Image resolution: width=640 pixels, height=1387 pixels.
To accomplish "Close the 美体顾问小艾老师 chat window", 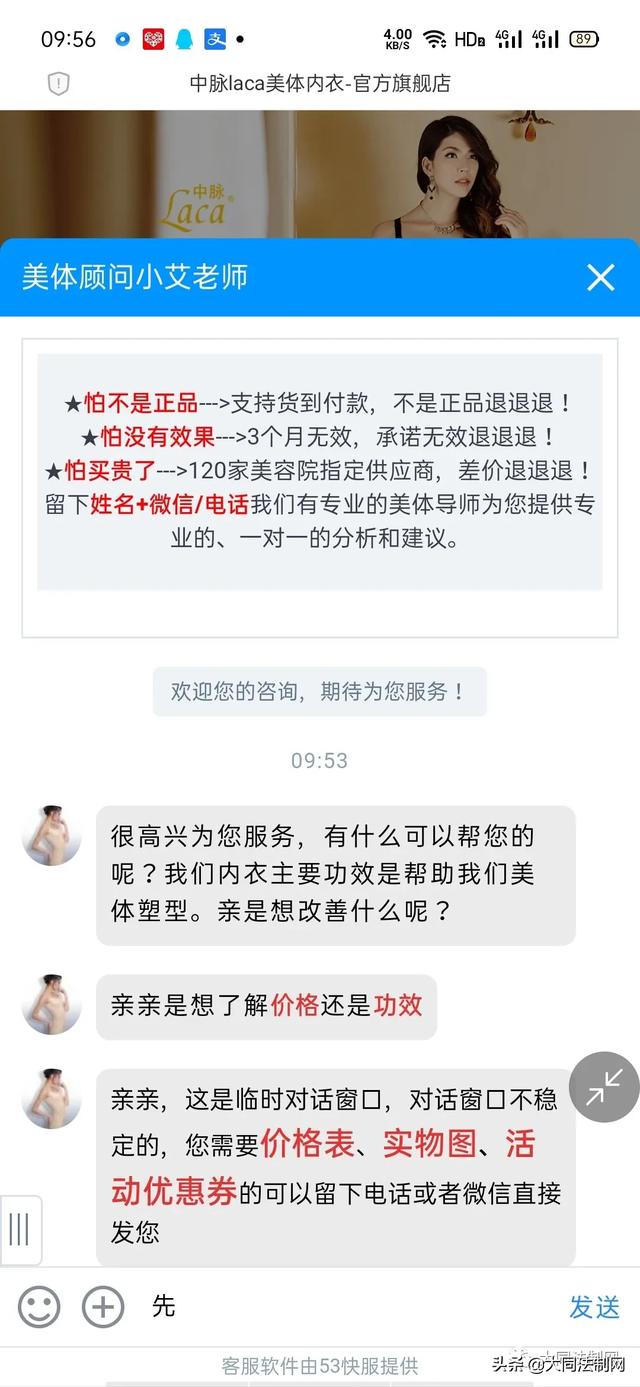I will pos(600,277).
